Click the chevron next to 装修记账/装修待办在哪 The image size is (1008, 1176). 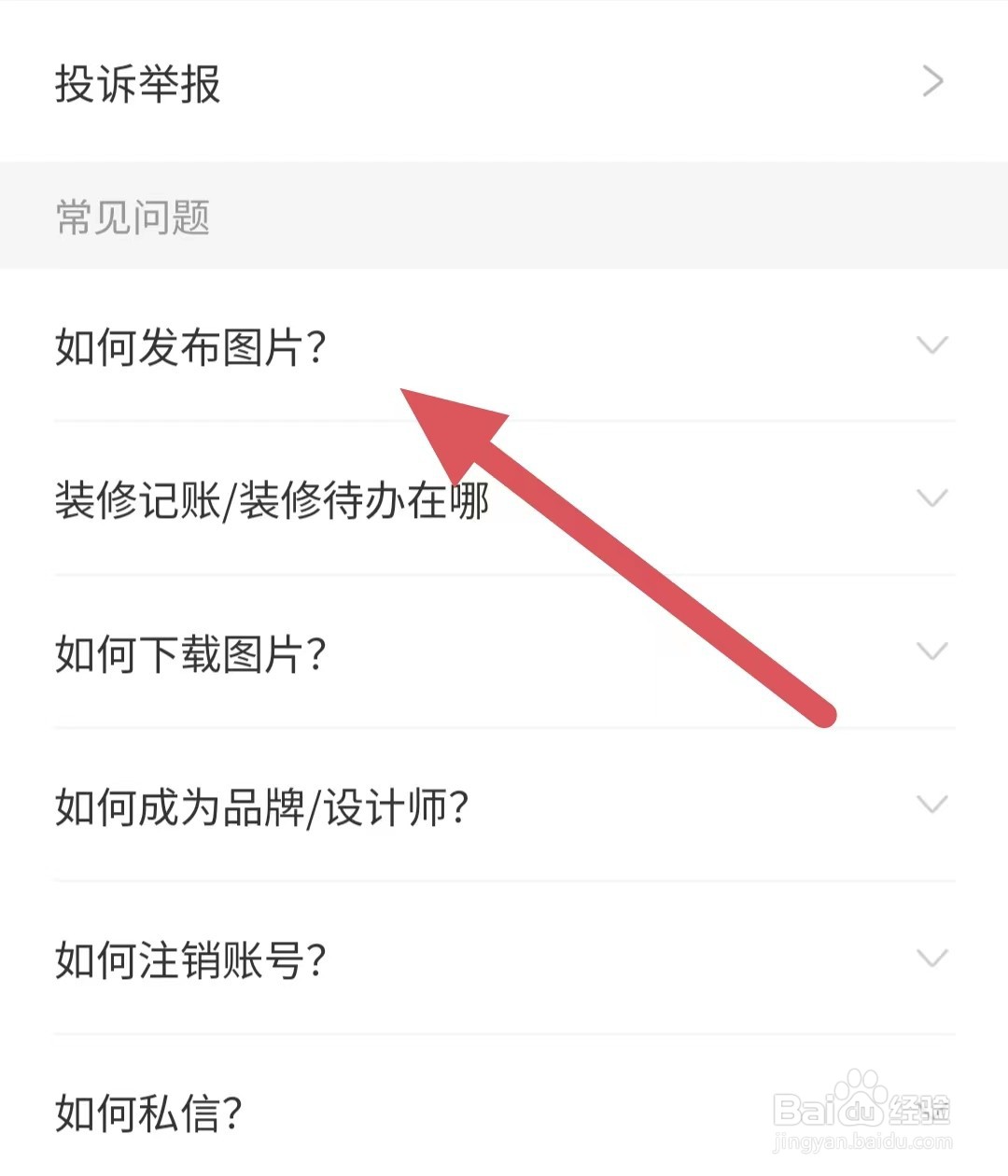pos(931,498)
